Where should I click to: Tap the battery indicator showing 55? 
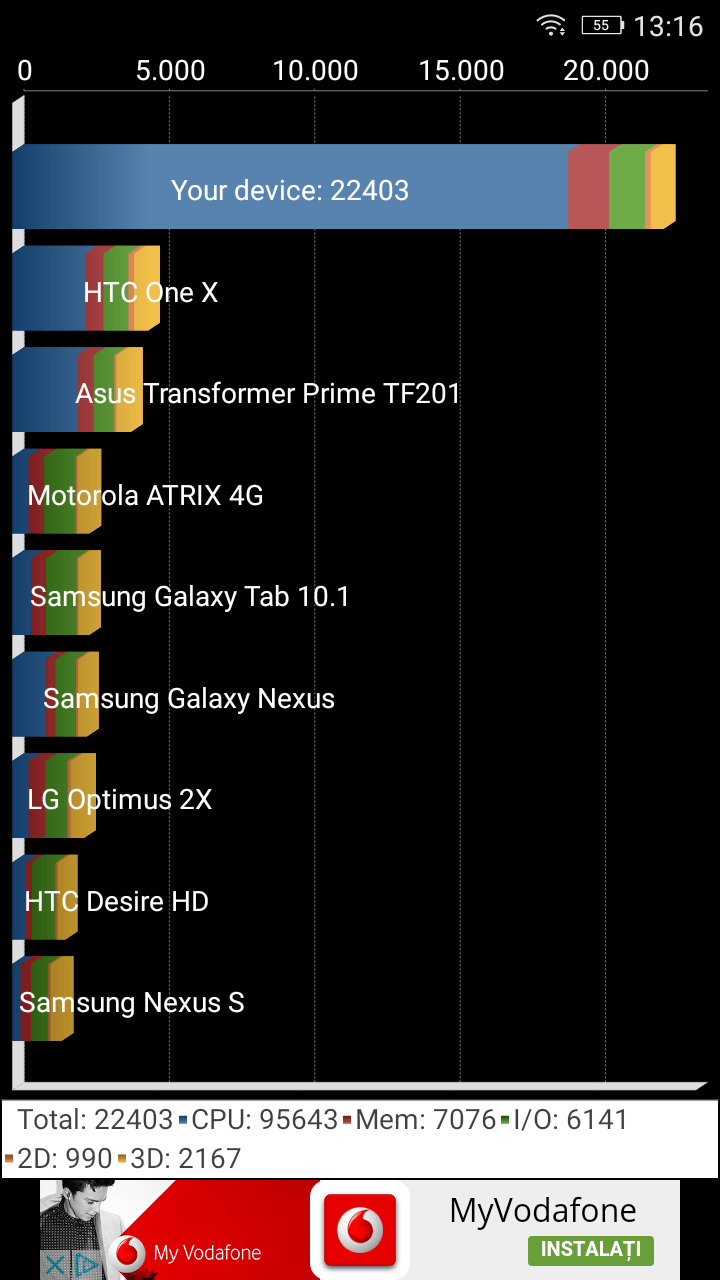pyautogui.click(x=600, y=25)
